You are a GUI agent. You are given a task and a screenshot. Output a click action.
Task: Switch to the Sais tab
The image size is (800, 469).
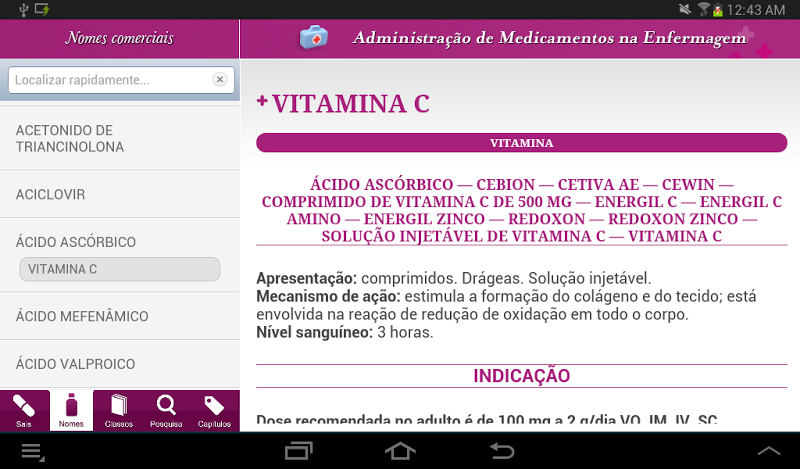pos(23,410)
